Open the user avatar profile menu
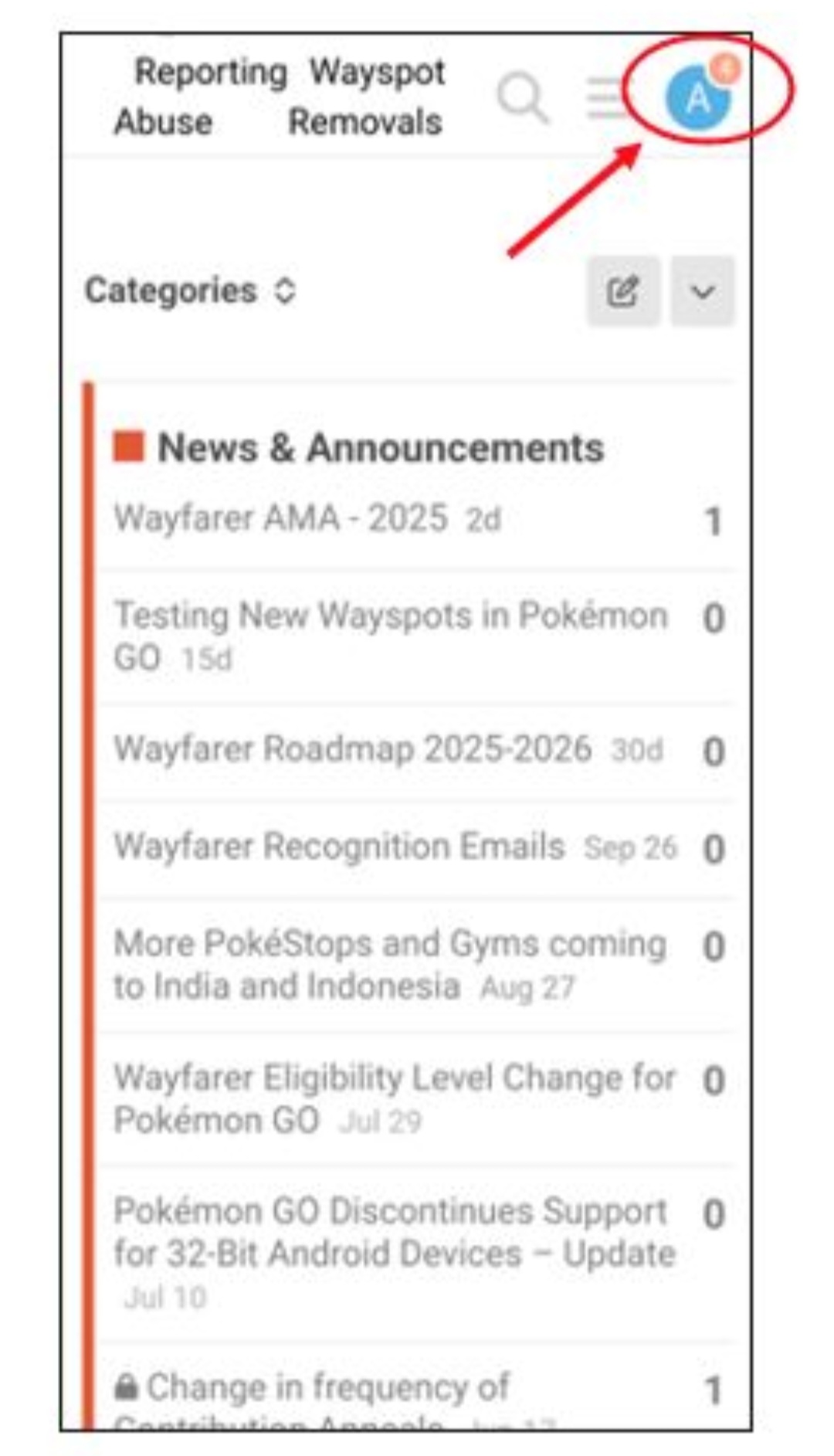This screenshot has width=834, height=1456. pyautogui.click(x=698, y=98)
